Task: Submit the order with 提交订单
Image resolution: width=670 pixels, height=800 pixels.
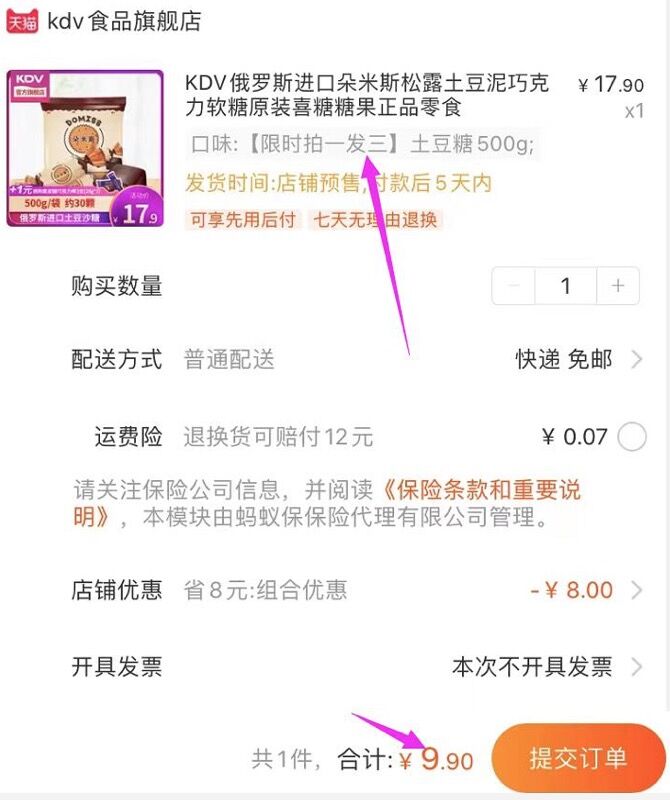Action: coord(578,758)
